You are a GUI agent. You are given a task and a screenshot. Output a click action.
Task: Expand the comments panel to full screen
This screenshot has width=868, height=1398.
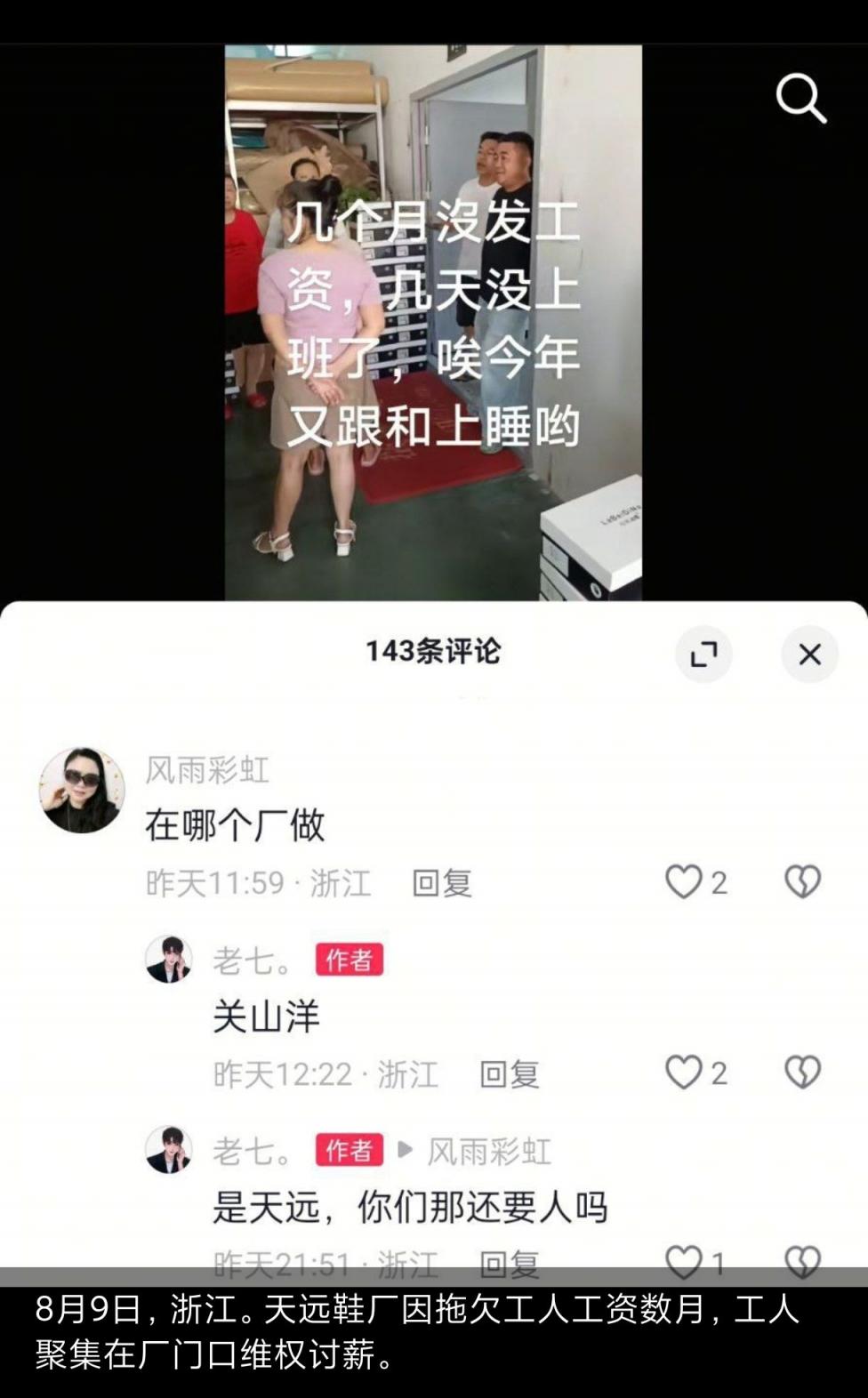703,655
